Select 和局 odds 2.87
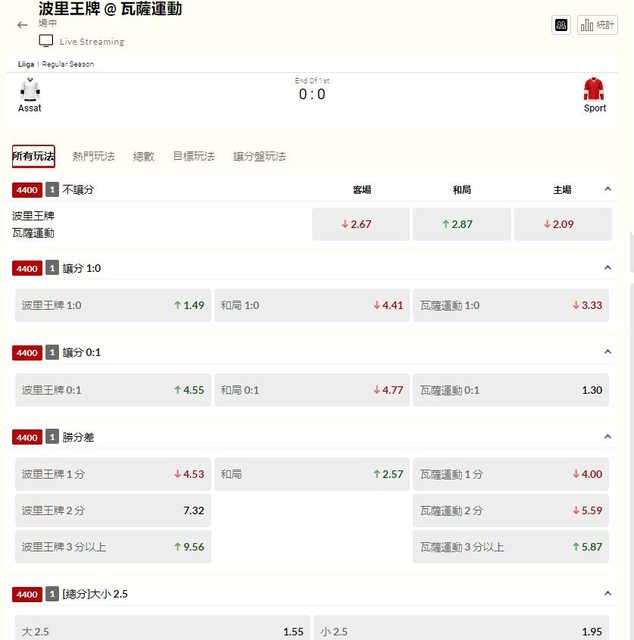 (x=461, y=224)
